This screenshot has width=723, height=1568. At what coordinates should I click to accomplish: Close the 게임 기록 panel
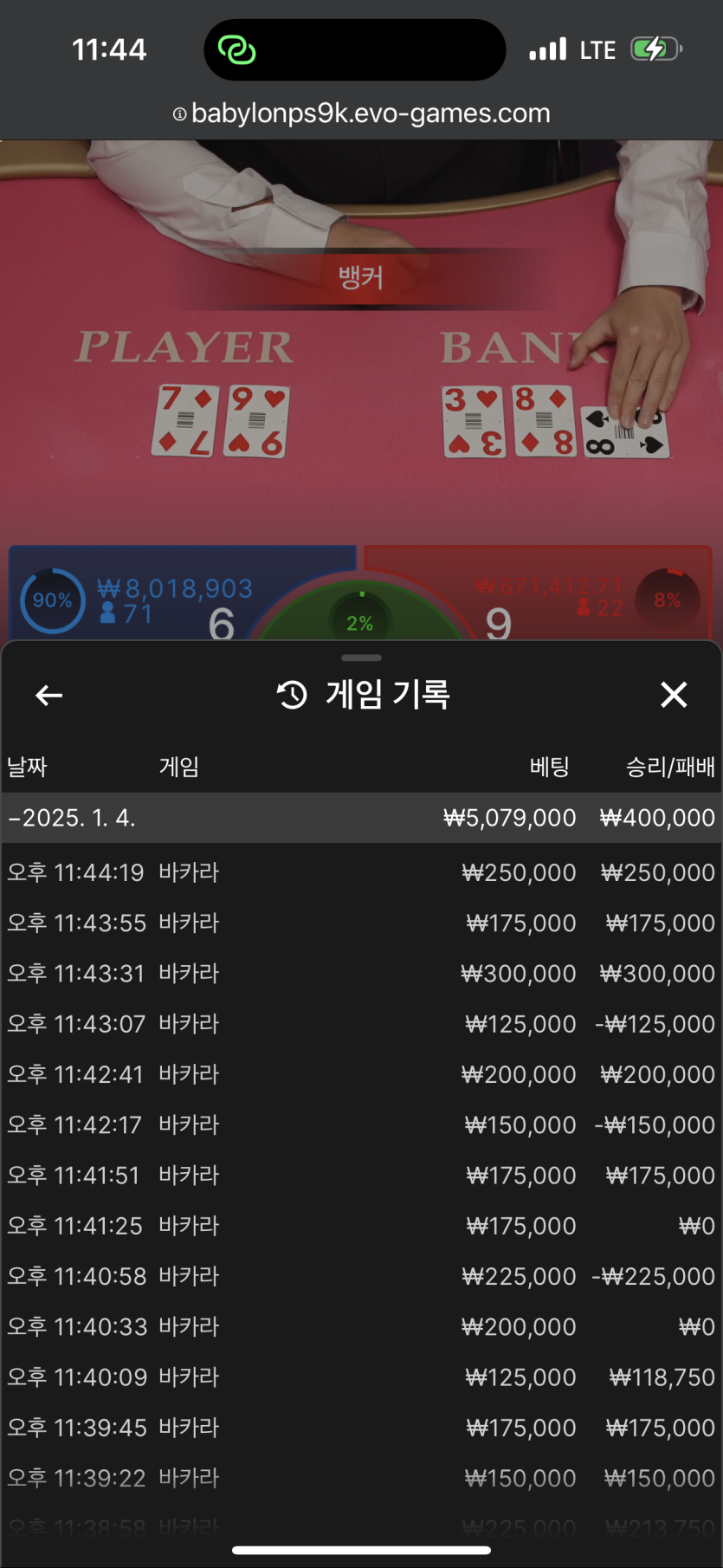tap(674, 695)
